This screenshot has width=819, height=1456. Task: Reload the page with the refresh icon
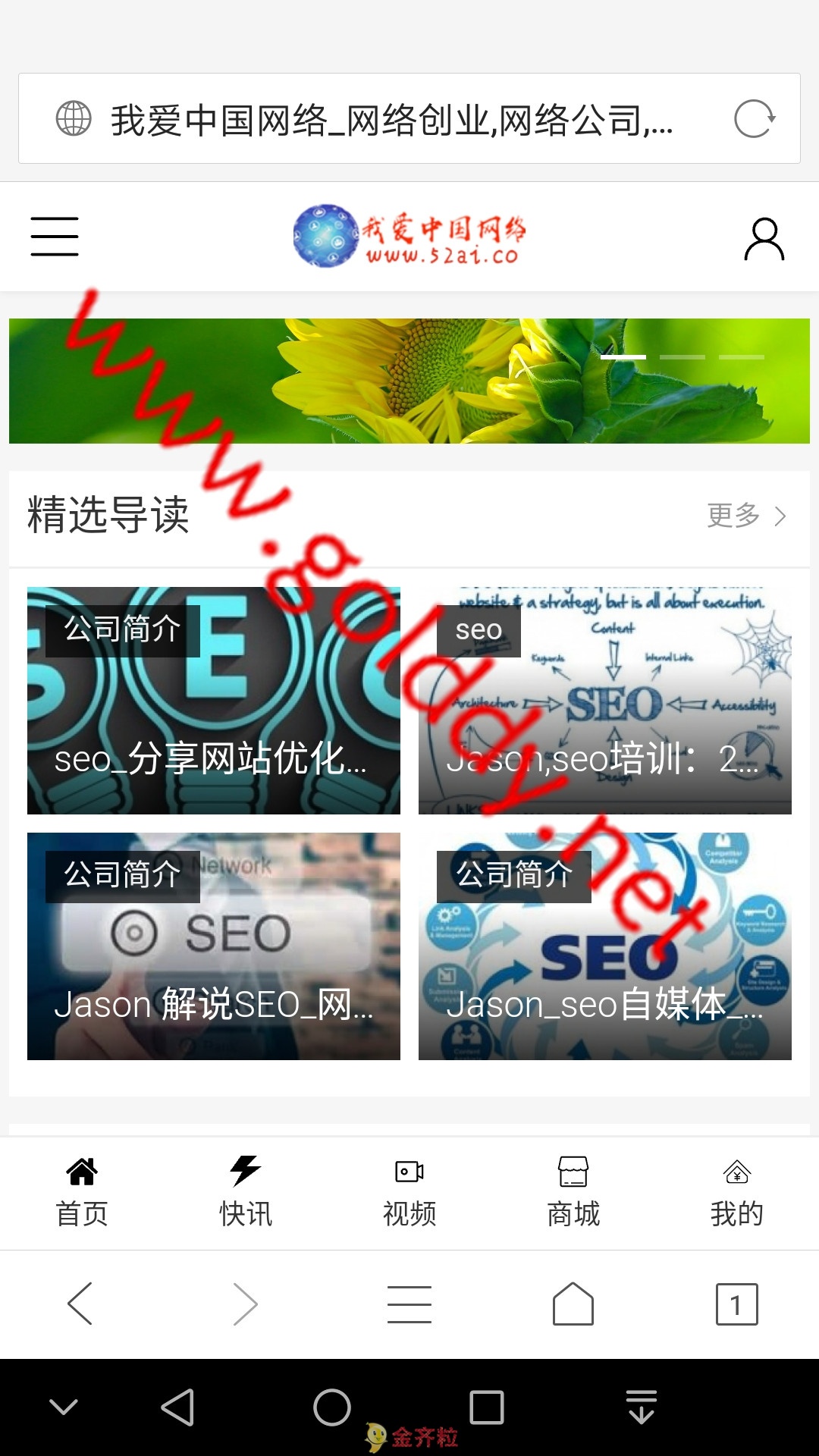click(x=755, y=119)
